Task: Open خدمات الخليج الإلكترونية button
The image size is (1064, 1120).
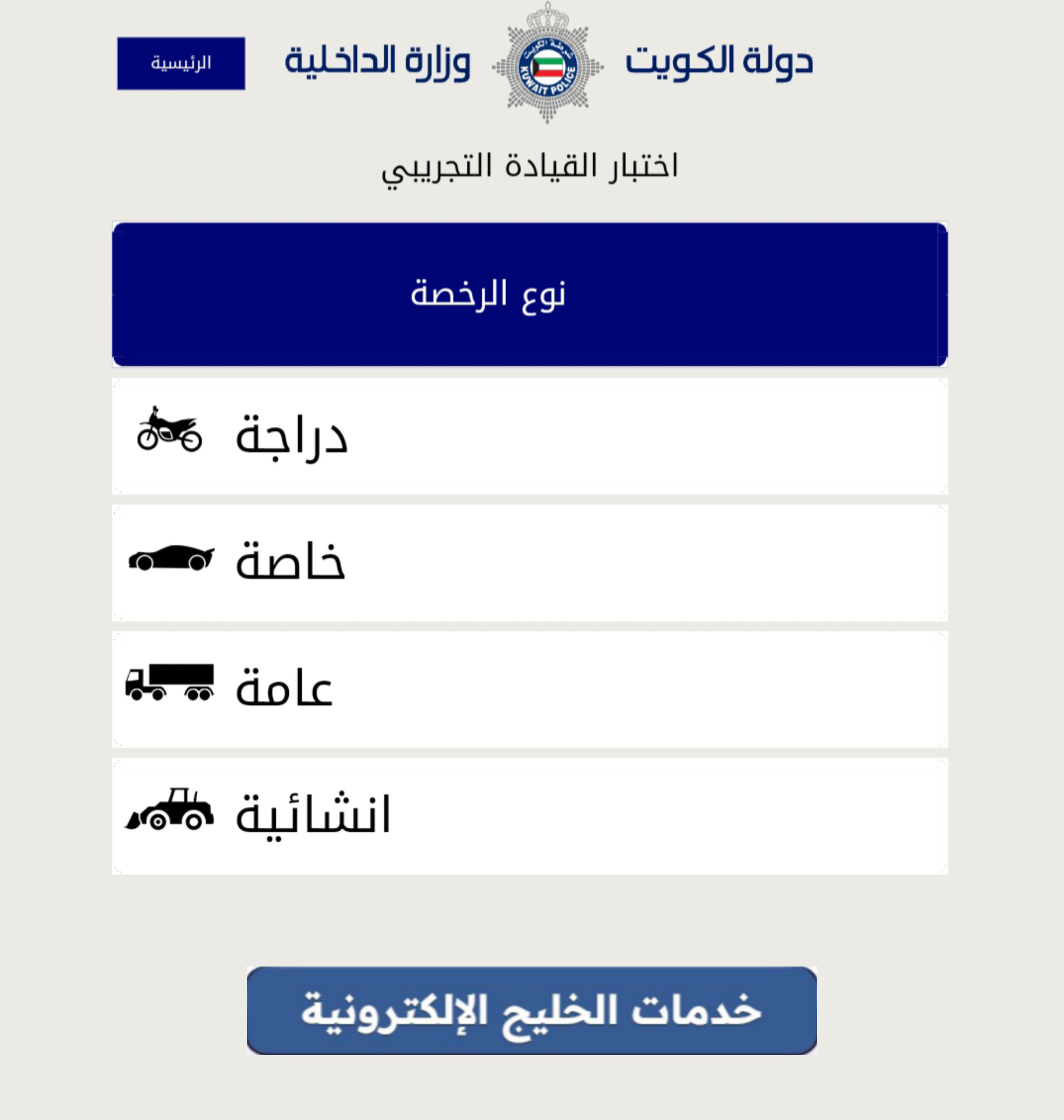Action: pos(532,1011)
